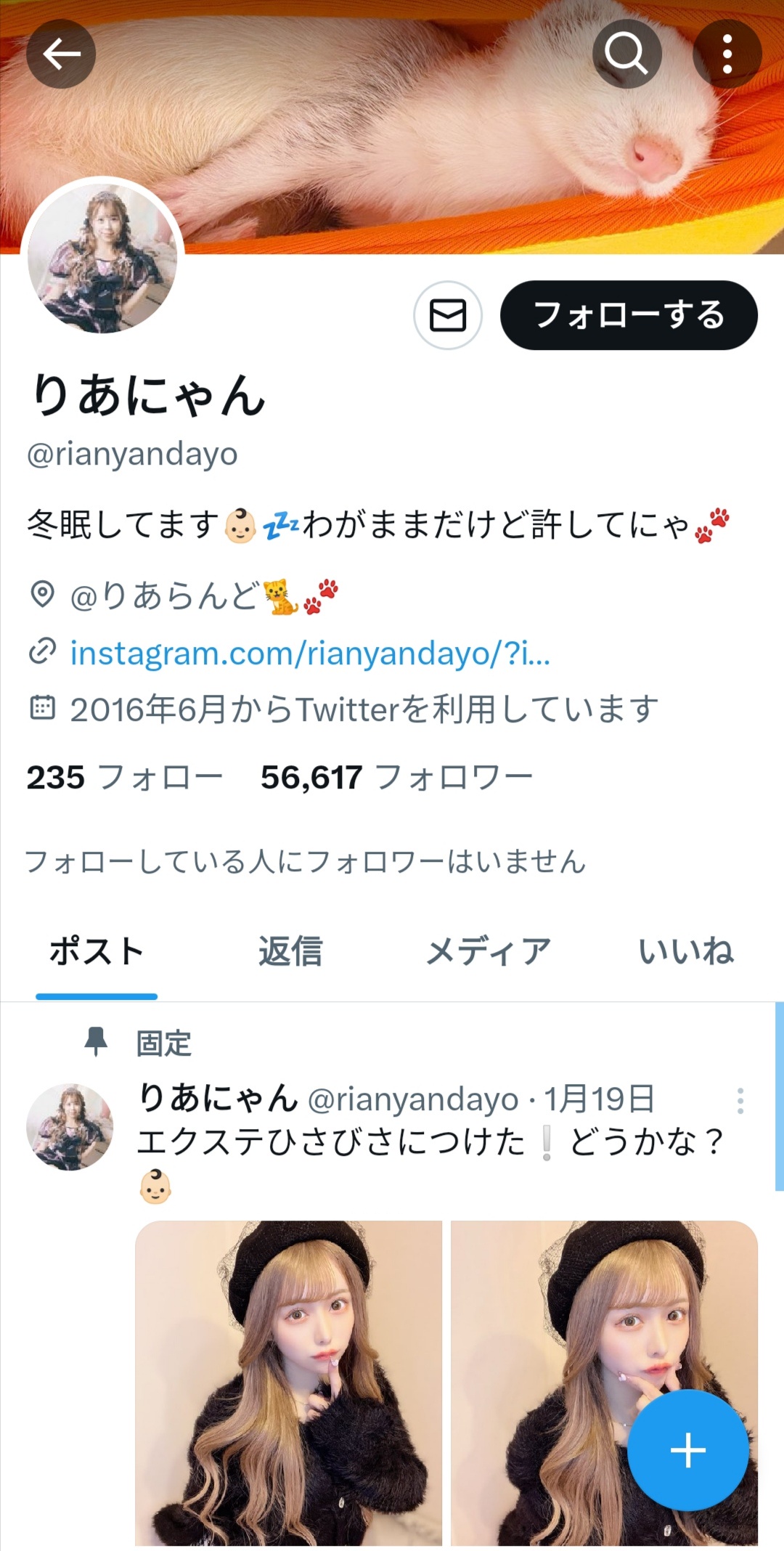Tap the small avatar beside pinned post
The width and height of the screenshot is (784, 1551).
click(70, 1127)
